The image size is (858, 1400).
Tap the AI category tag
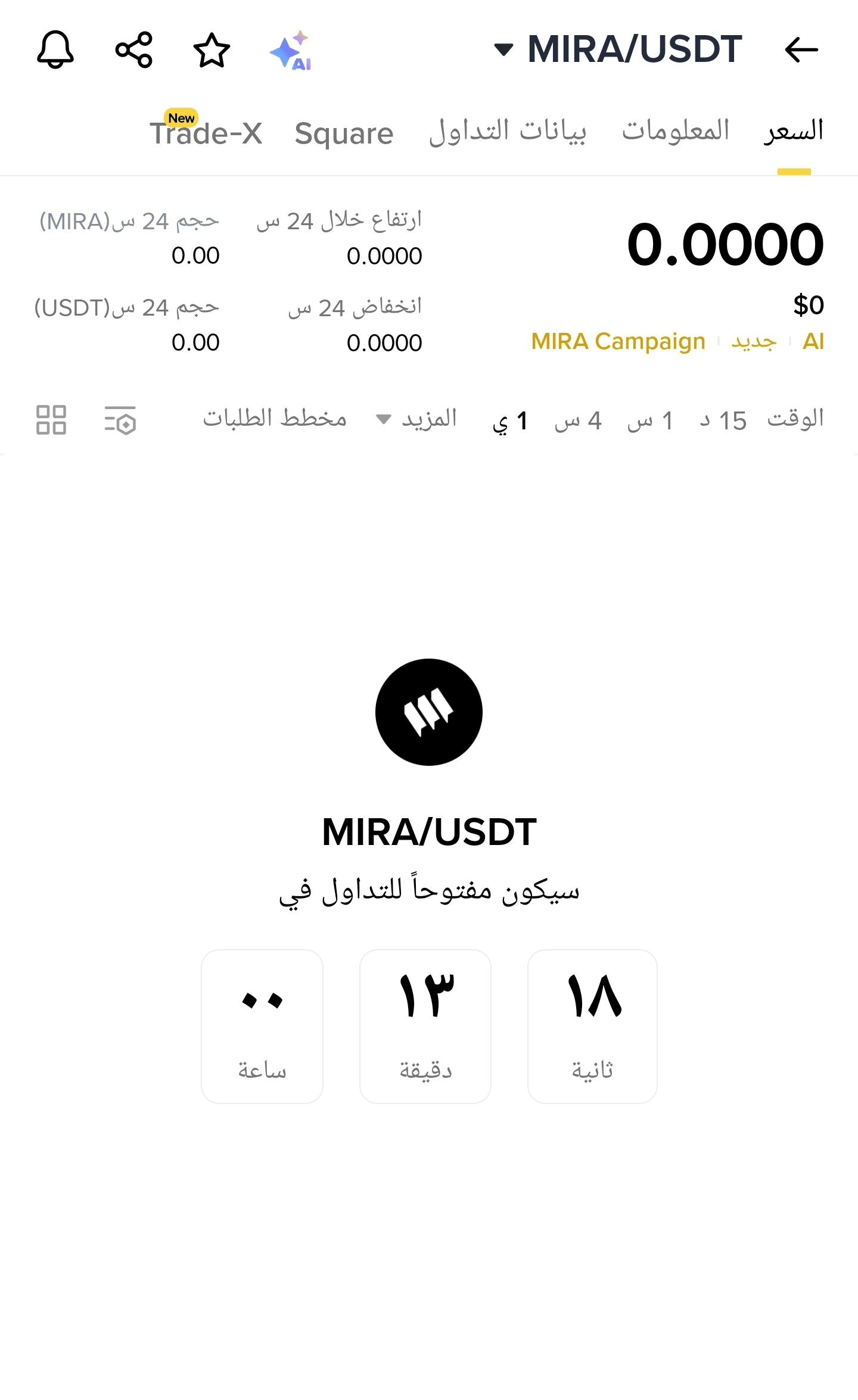[x=813, y=341]
